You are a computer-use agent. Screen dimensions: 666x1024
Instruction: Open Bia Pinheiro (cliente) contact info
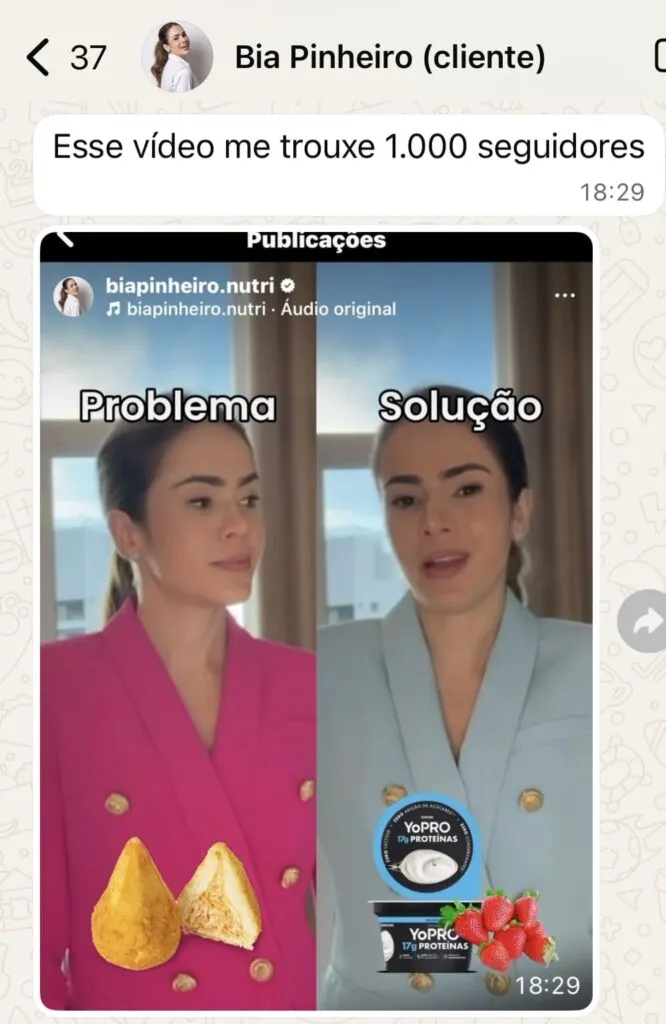click(x=390, y=58)
